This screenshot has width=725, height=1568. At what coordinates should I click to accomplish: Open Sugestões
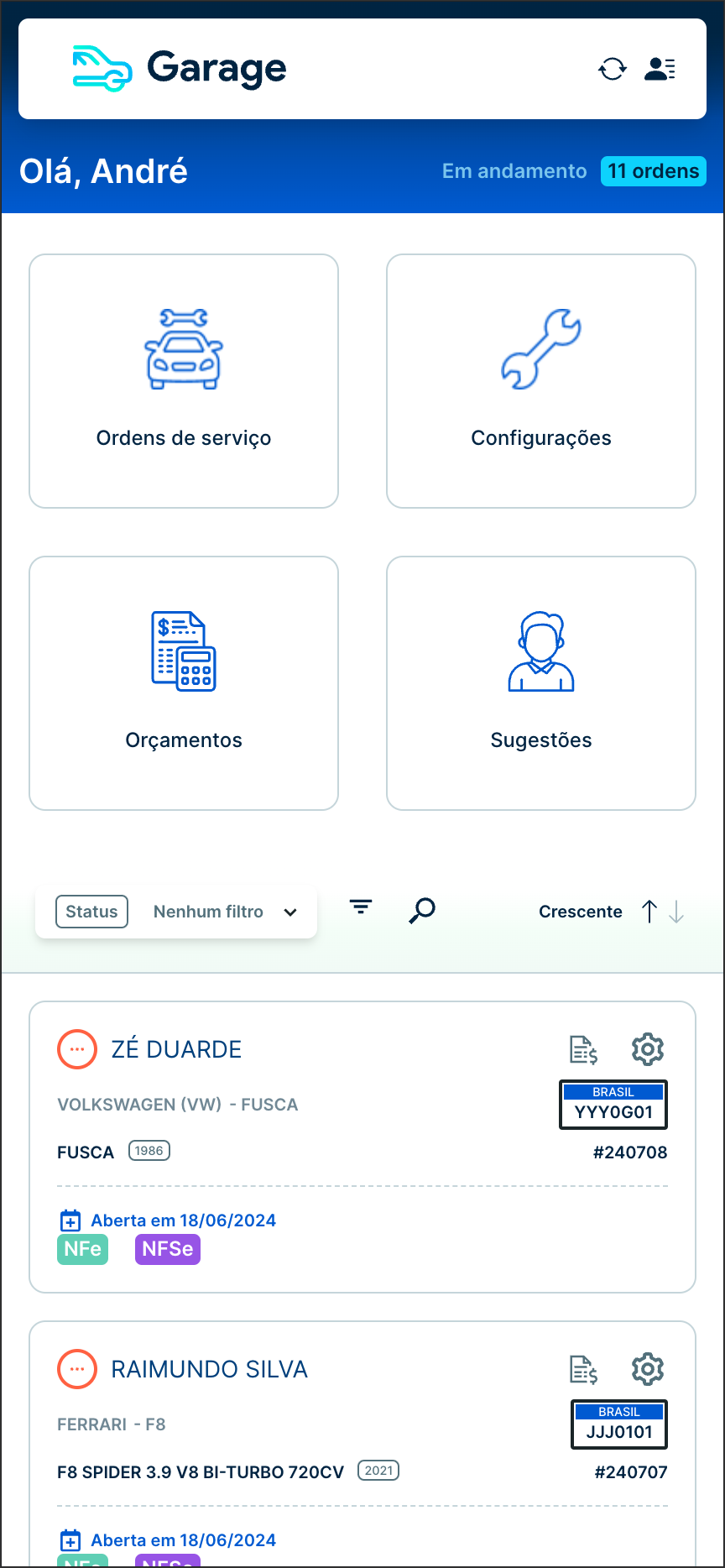pyautogui.click(x=541, y=683)
